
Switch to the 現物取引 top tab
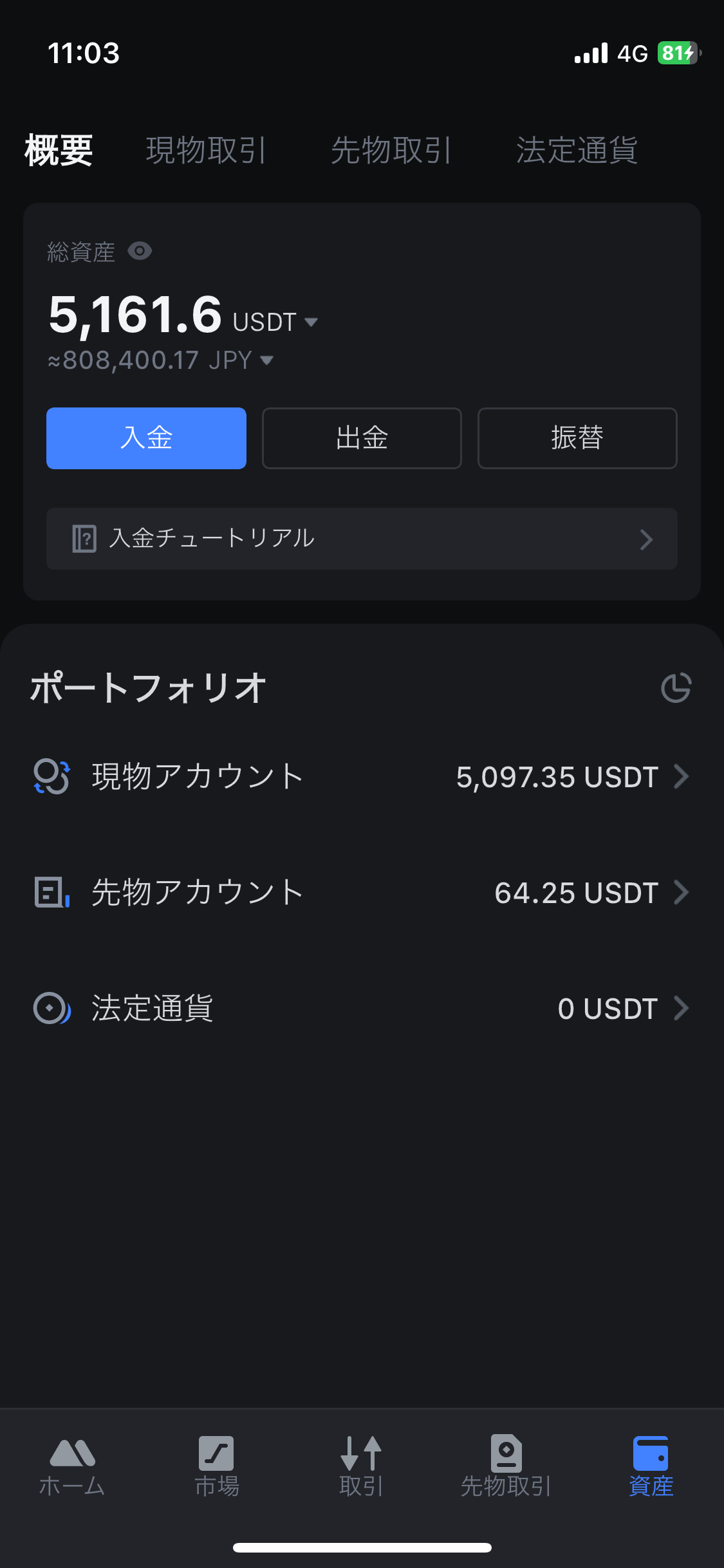206,151
